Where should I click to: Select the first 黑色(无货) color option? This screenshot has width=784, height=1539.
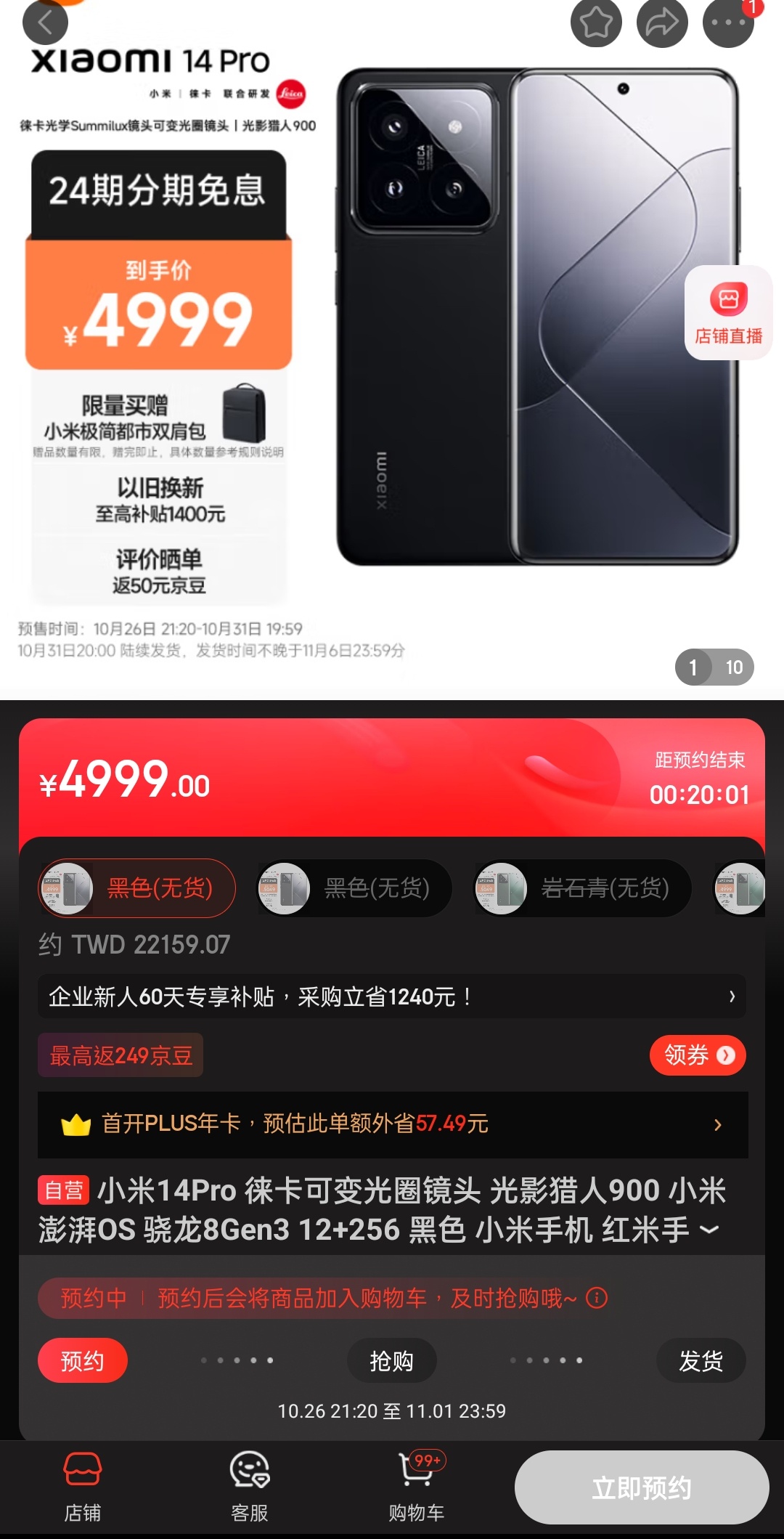137,888
